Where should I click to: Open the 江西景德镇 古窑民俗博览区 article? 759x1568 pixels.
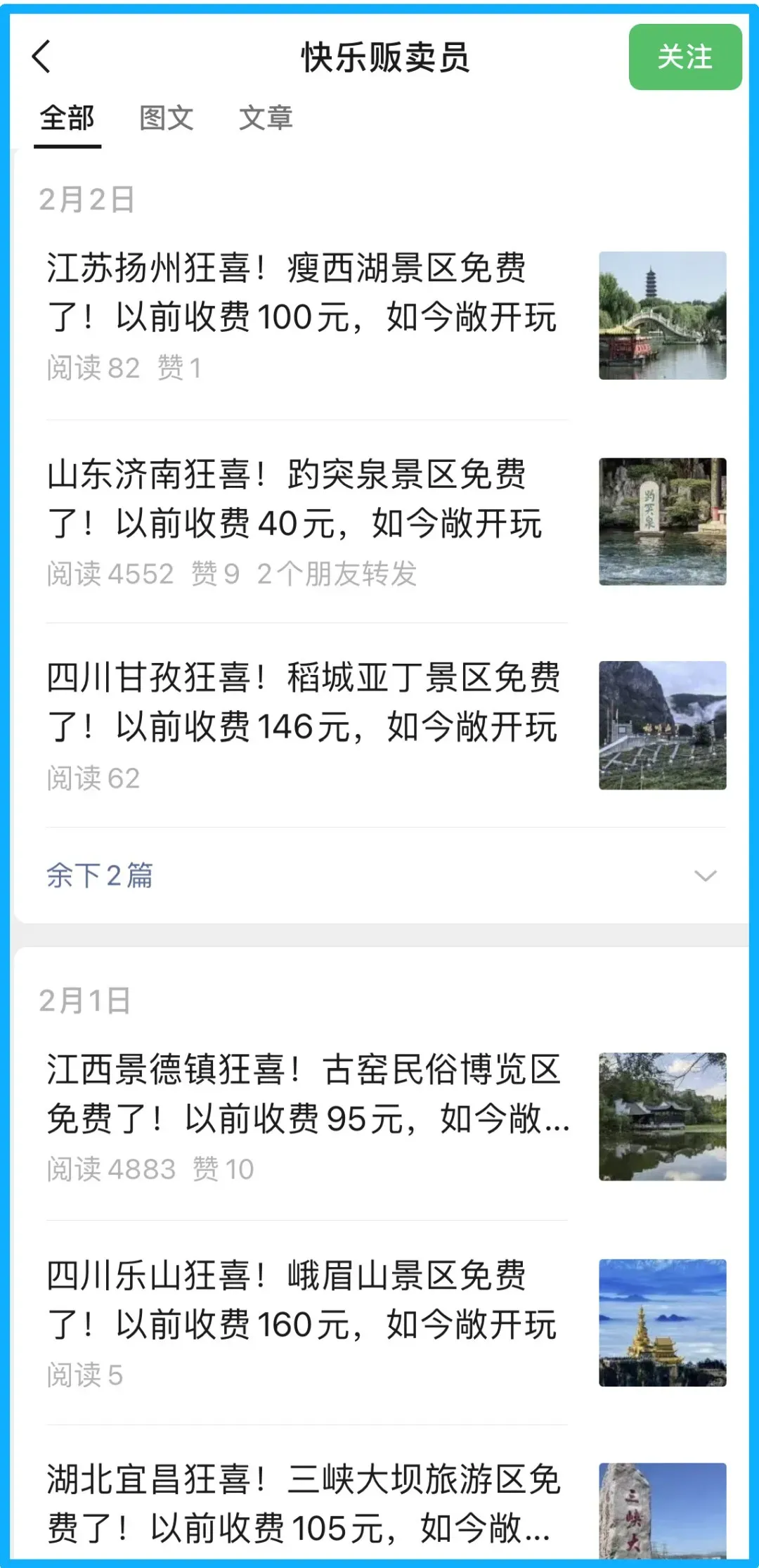tap(306, 1094)
